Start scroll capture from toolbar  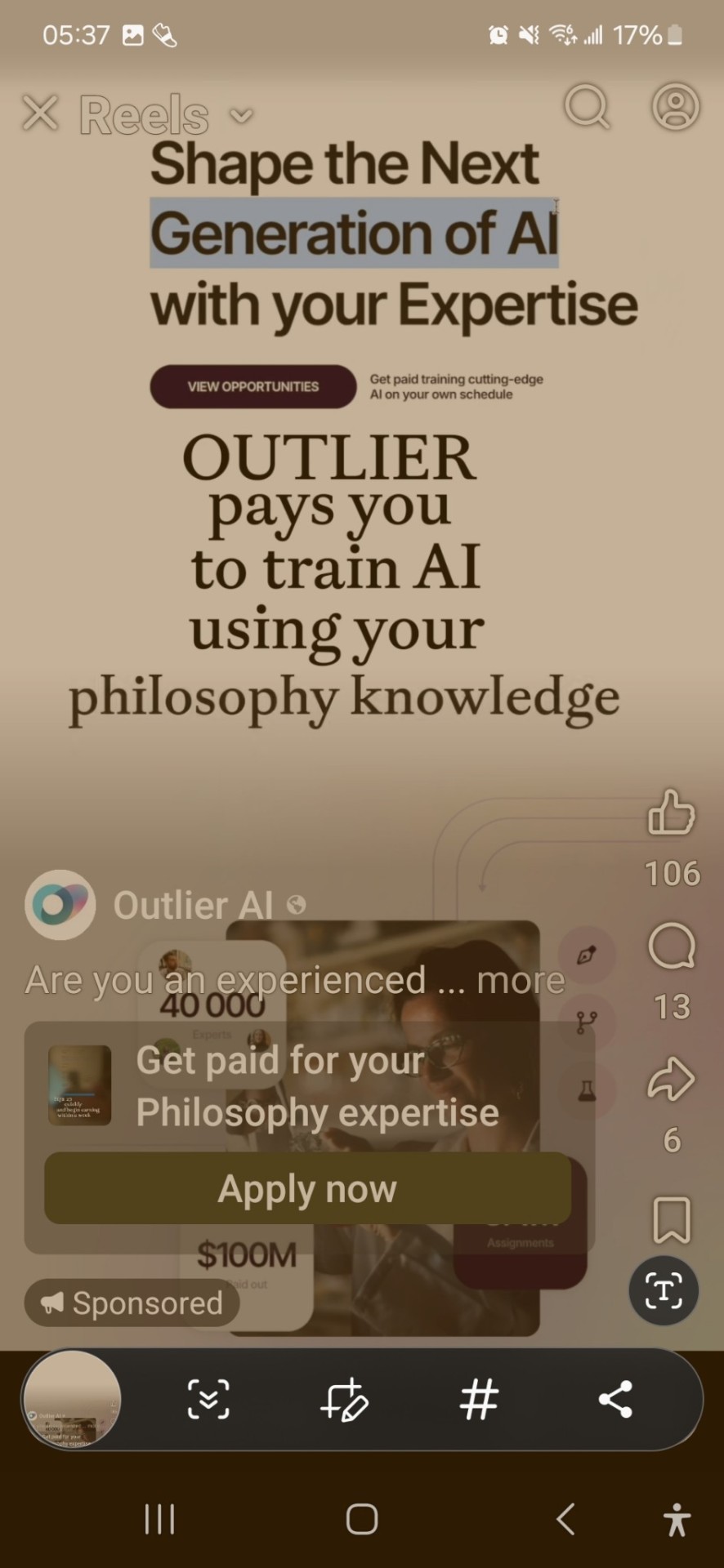pos(208,1400)
